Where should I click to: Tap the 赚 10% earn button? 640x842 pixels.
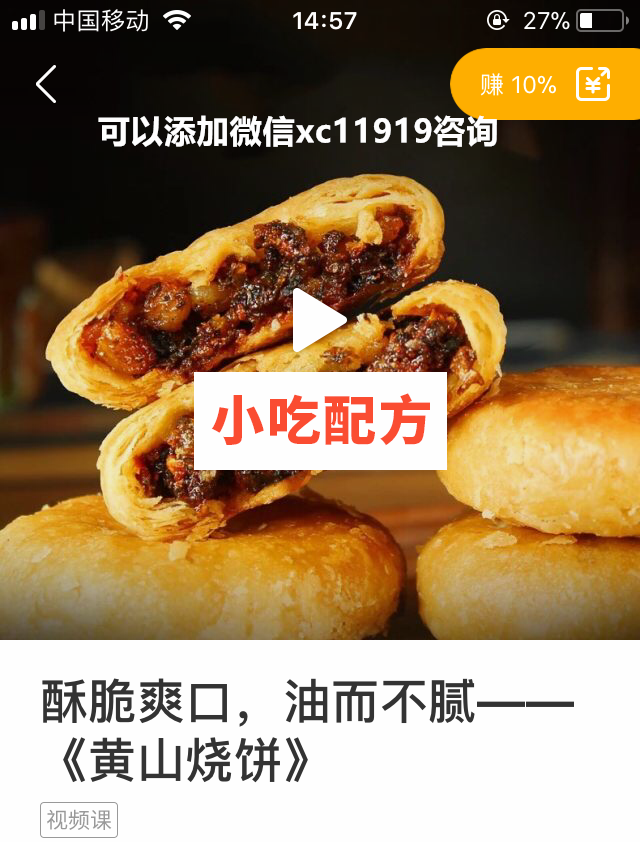pos(545,85)
